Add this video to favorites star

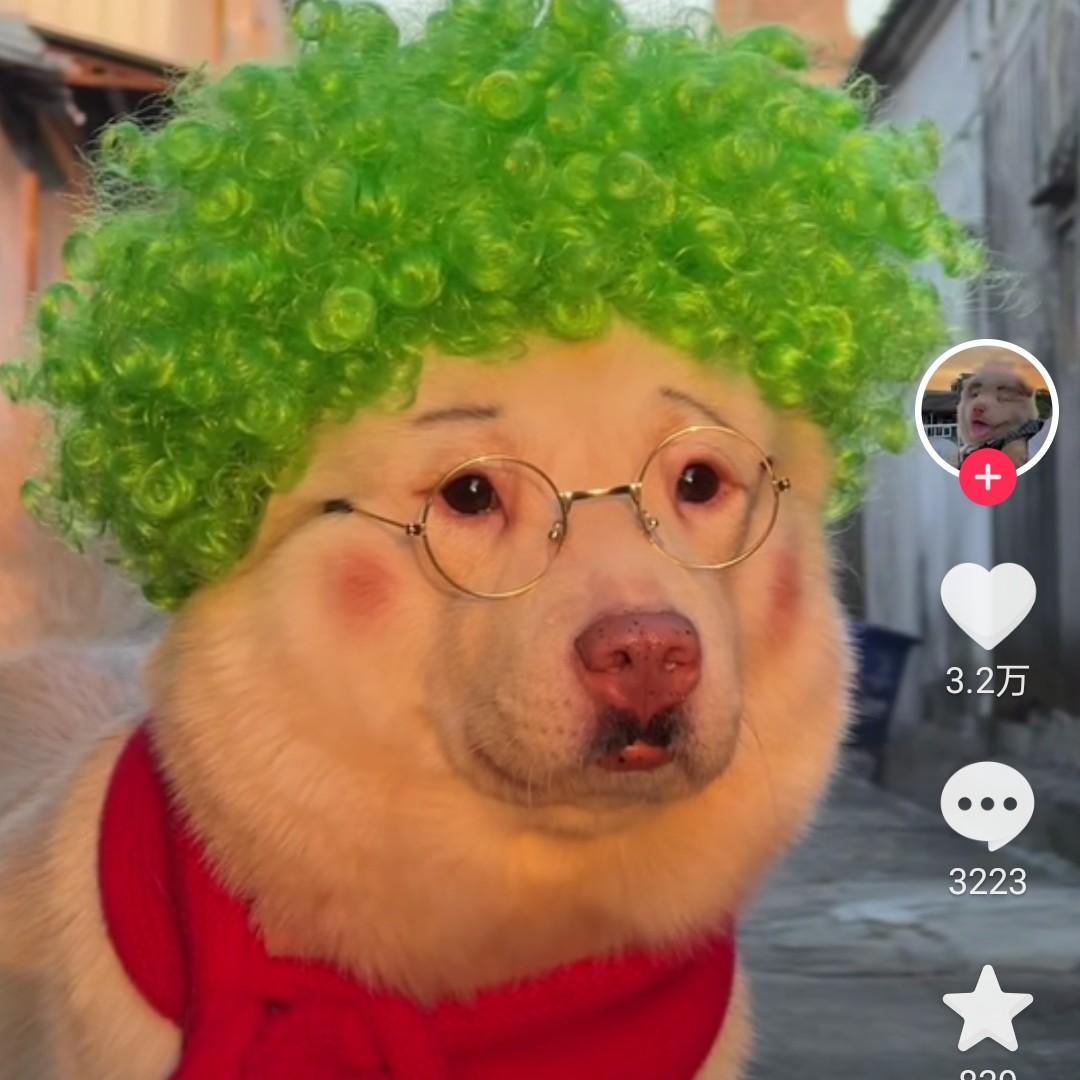[x=987, y=1010]
